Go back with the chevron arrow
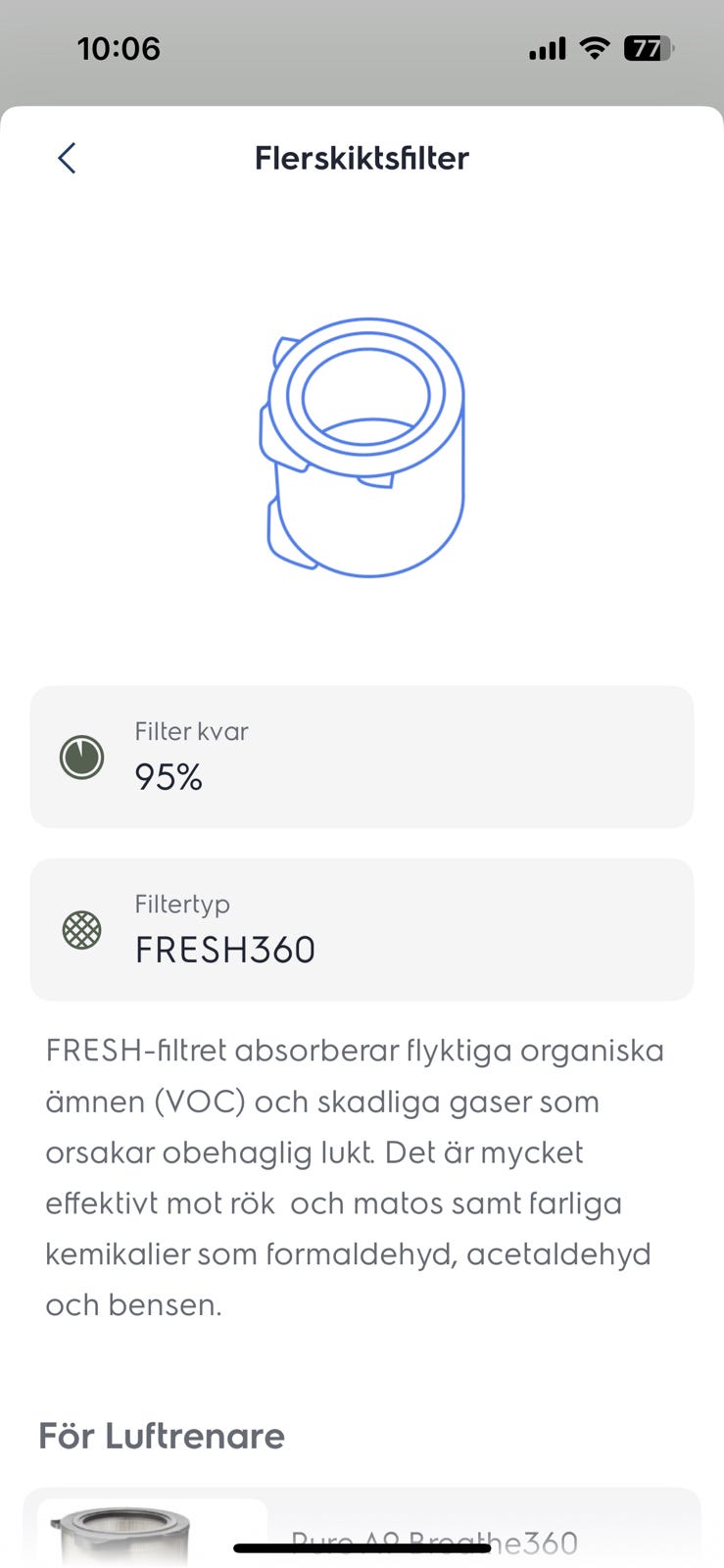Viewport: 724px width, 1568px height. tap(66, 158)
